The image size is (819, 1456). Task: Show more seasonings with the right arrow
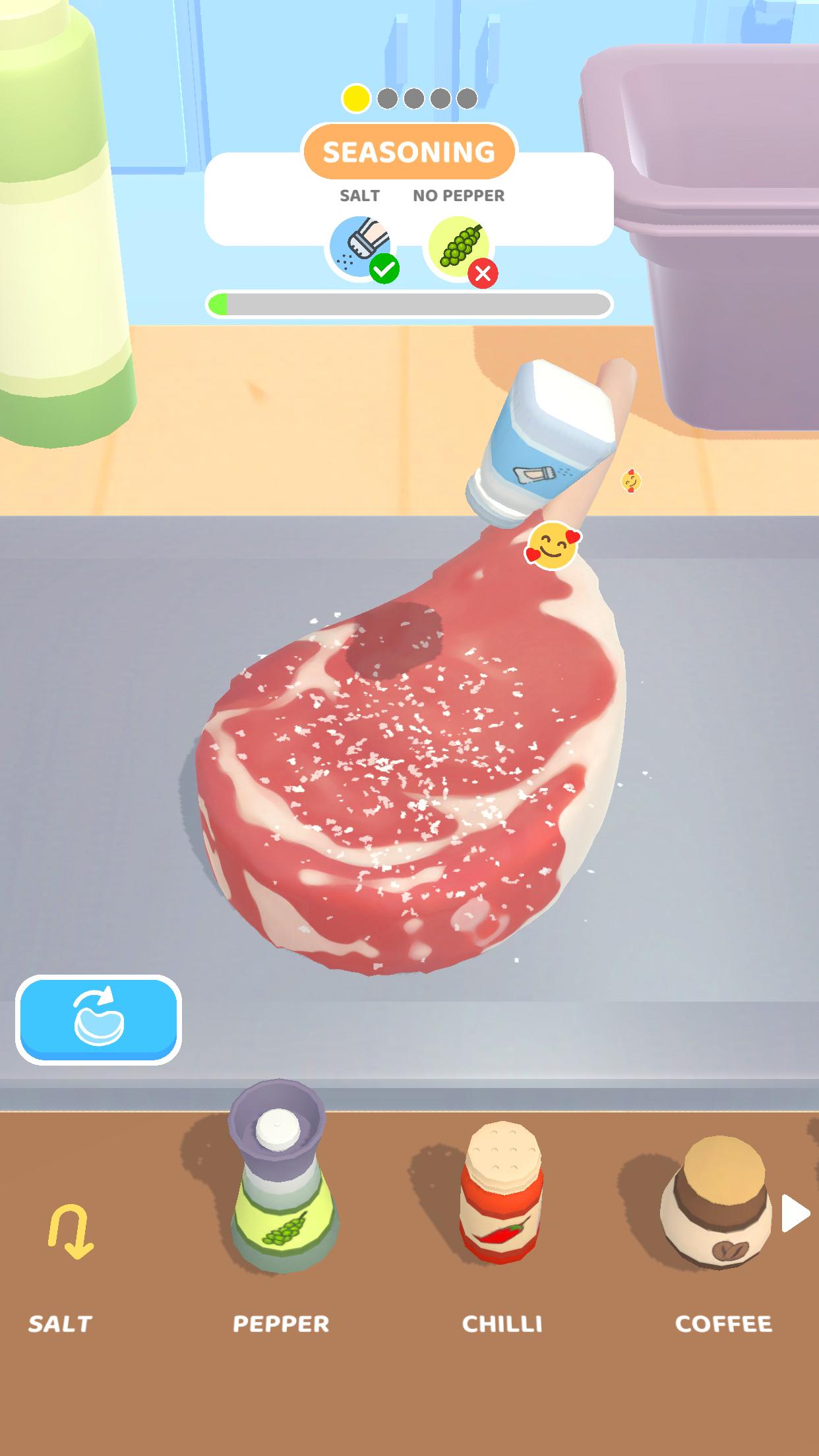tap(795, 1213)
